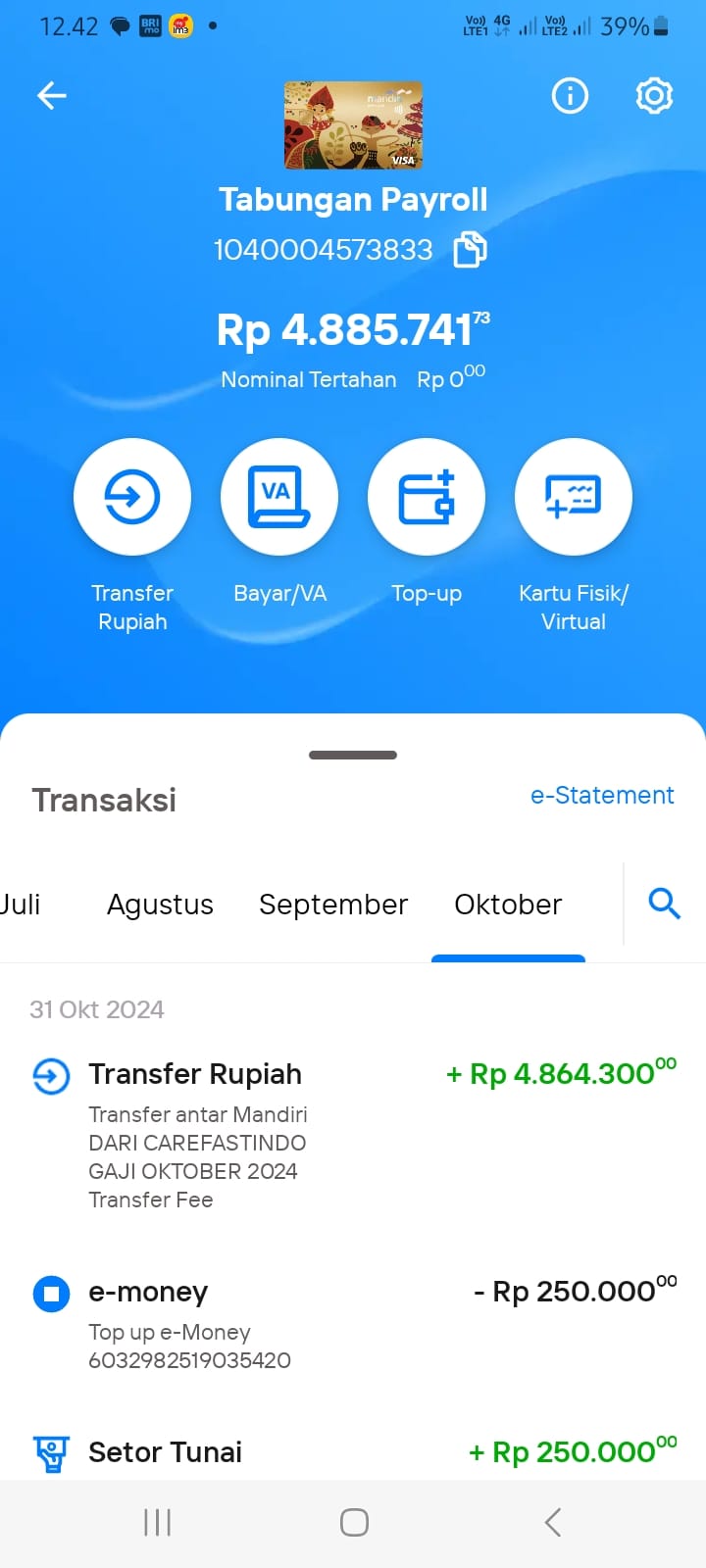Open recent apps from navigation bar
The image size is (706, 1568).
[157, 1522]
